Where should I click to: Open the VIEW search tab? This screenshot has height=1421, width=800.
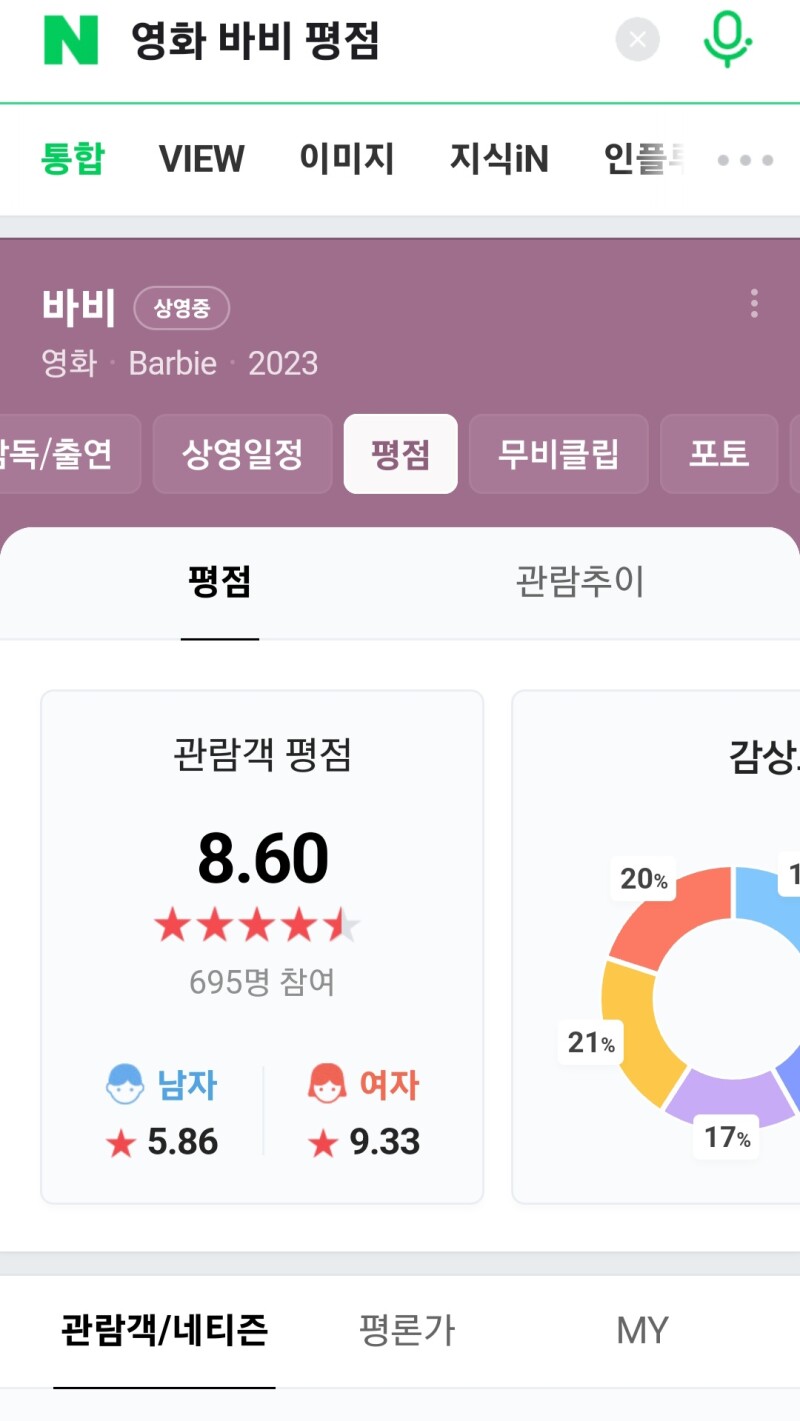click(201, 159)
